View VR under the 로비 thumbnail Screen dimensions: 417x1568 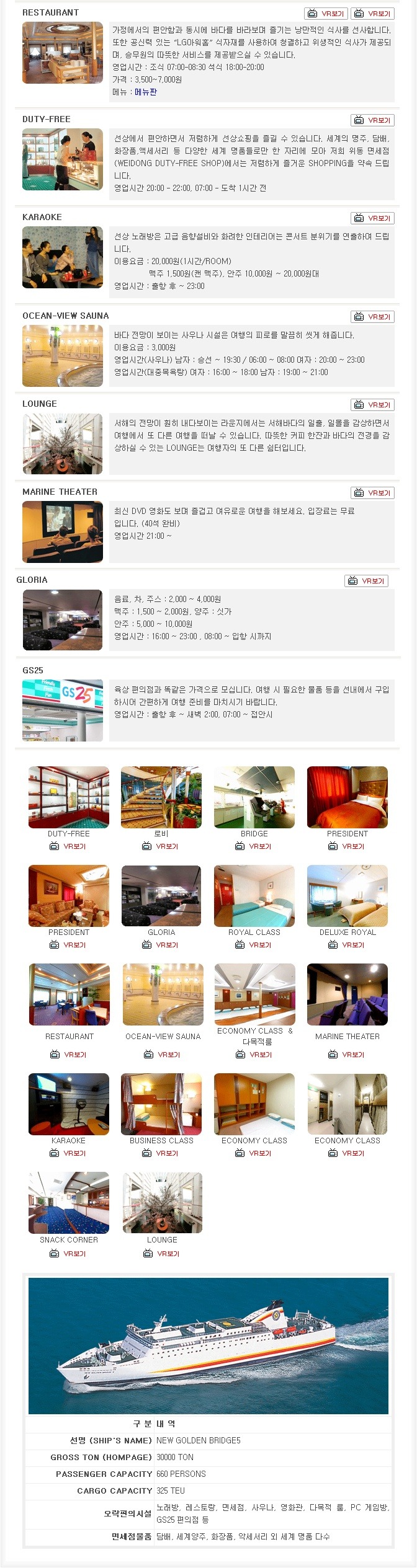[161, 846]
